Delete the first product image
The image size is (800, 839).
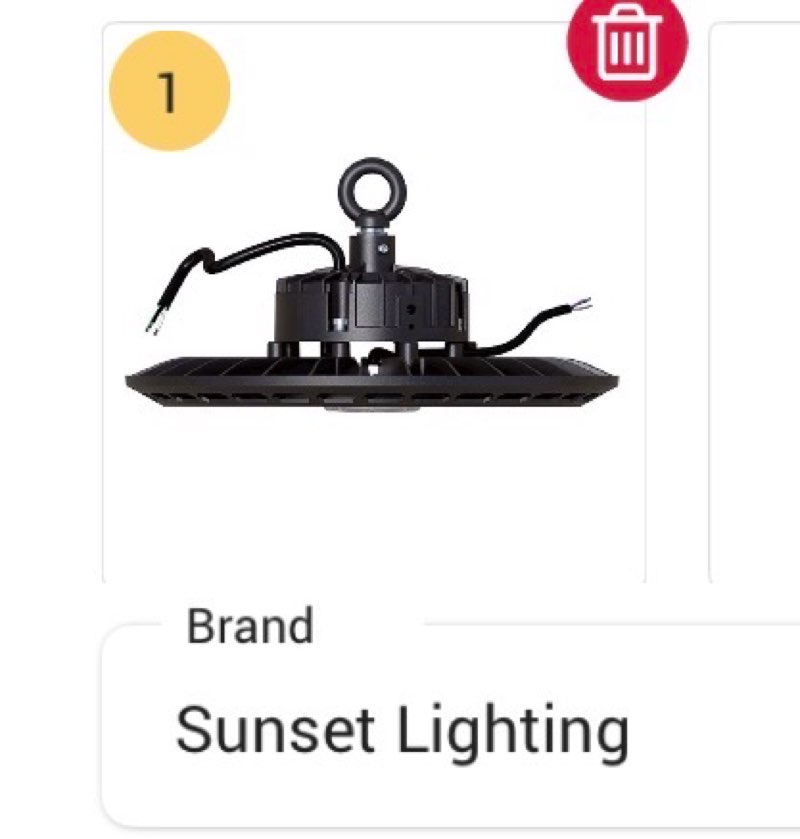[627, 42]
